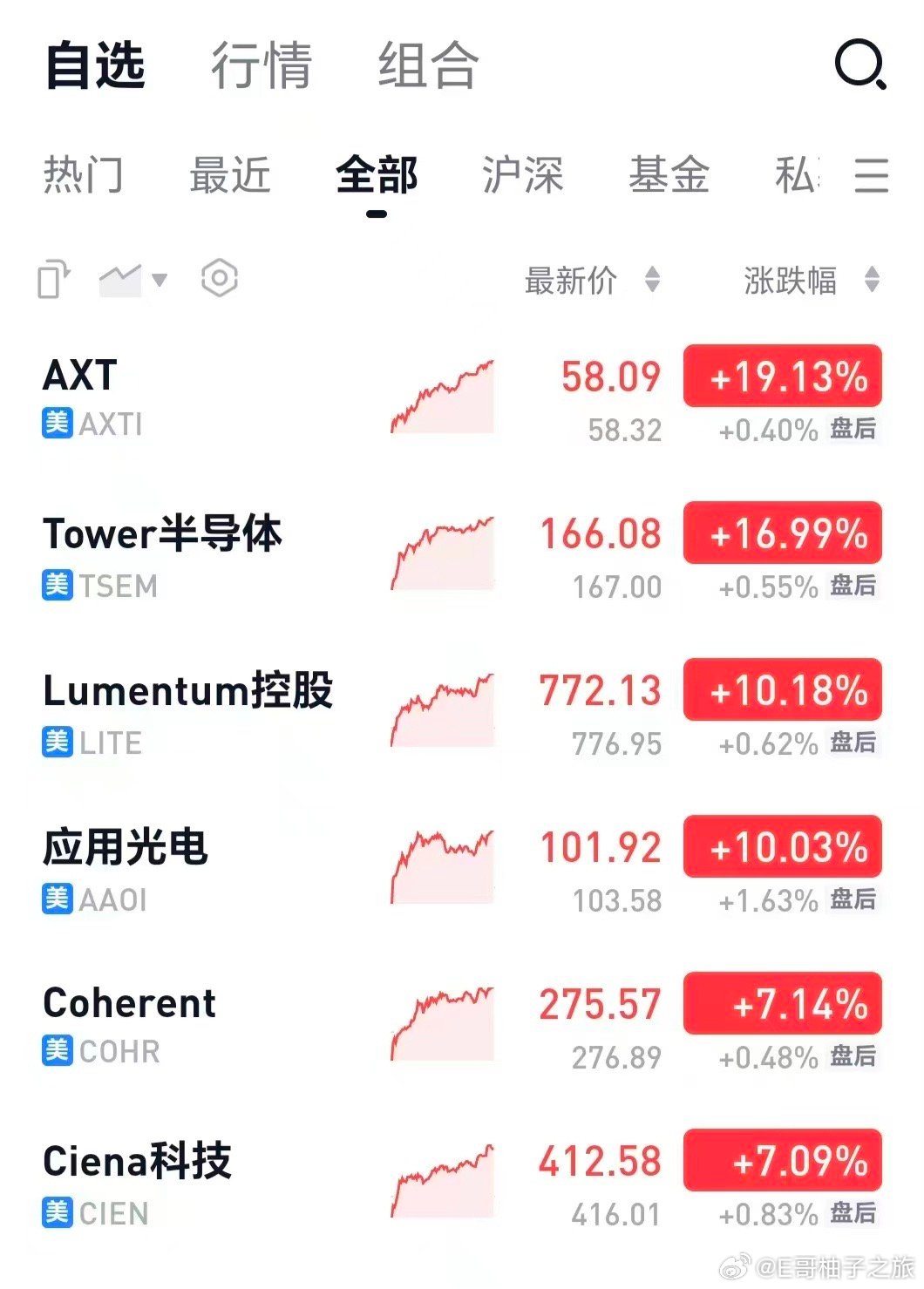The width and height of the screenshot is (924, 1289).
Task: Tap the landscape rotate screen icon
Action: tap(54, 279)
